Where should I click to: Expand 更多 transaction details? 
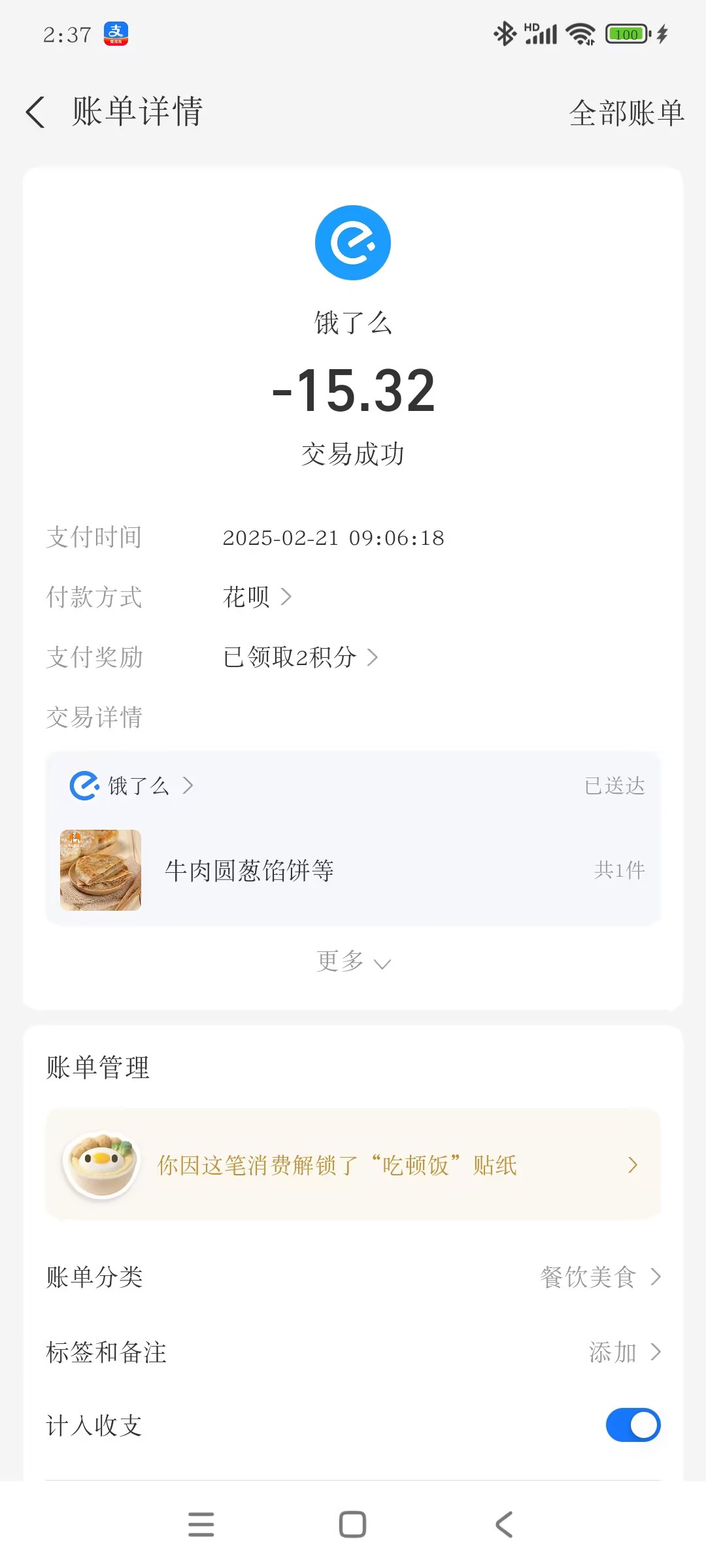coord(353,962)
